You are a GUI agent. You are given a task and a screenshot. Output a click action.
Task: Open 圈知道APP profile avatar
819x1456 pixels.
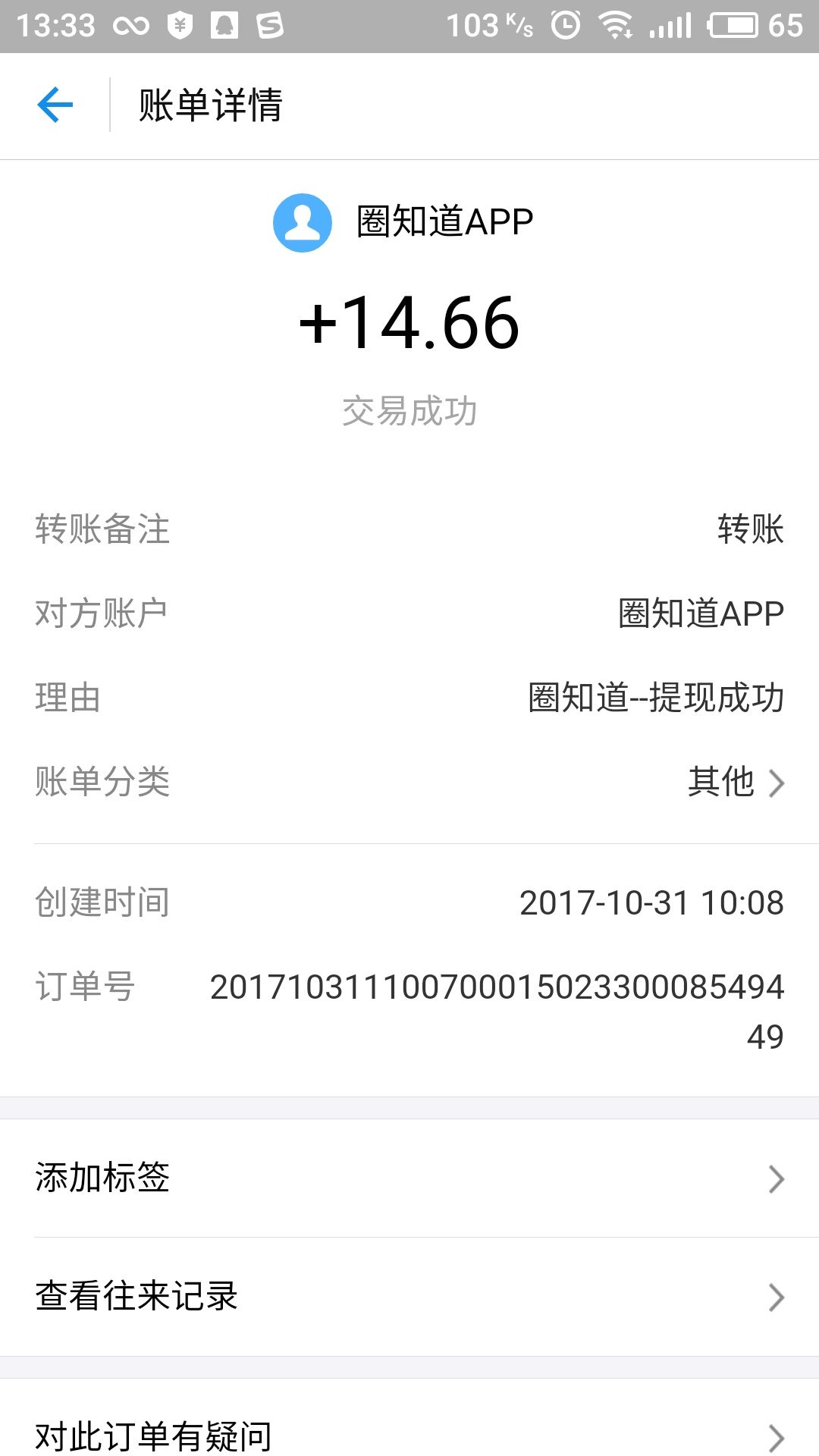[303, 223]
